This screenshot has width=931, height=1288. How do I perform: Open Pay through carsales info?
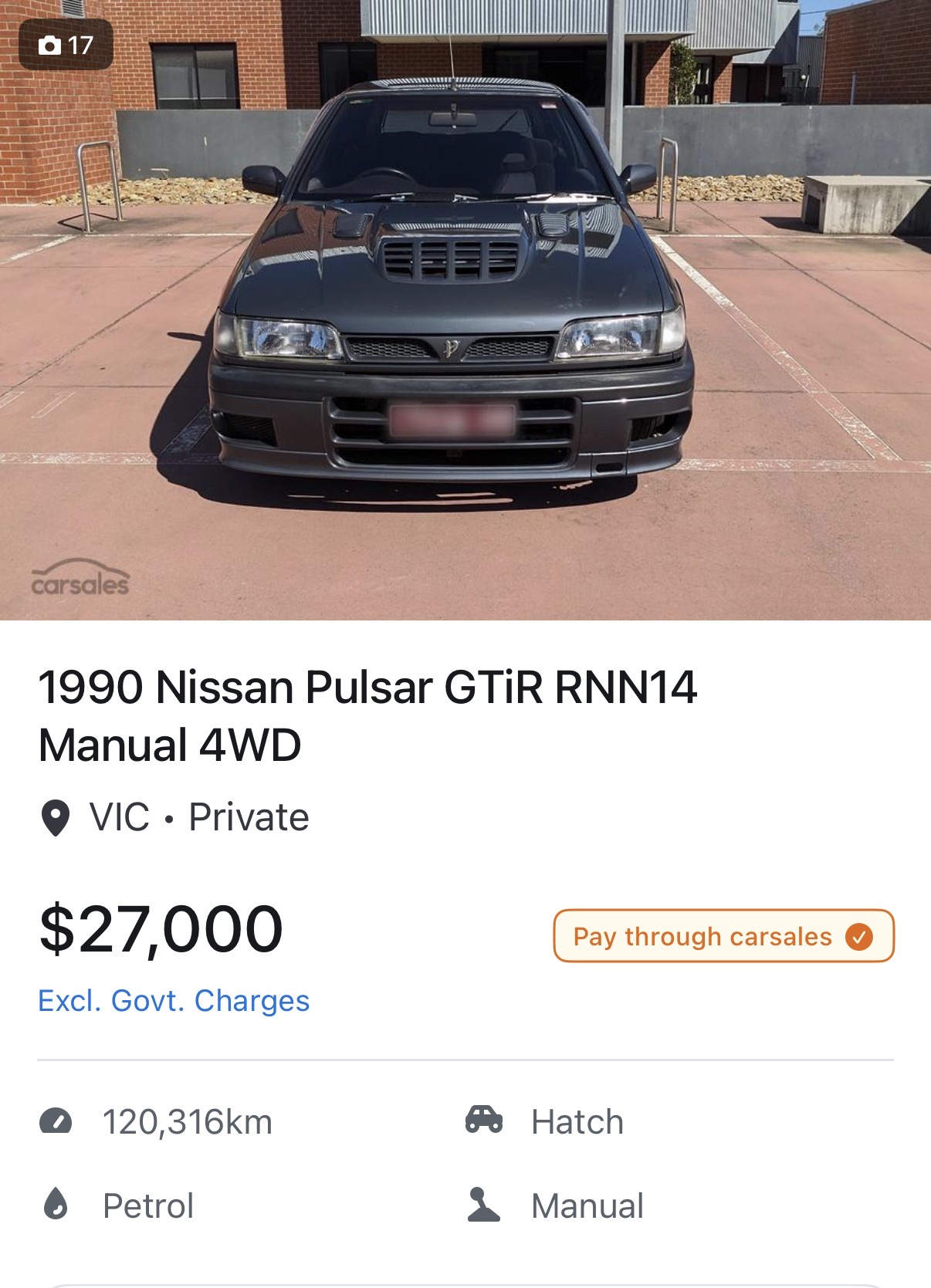[723, 936]
